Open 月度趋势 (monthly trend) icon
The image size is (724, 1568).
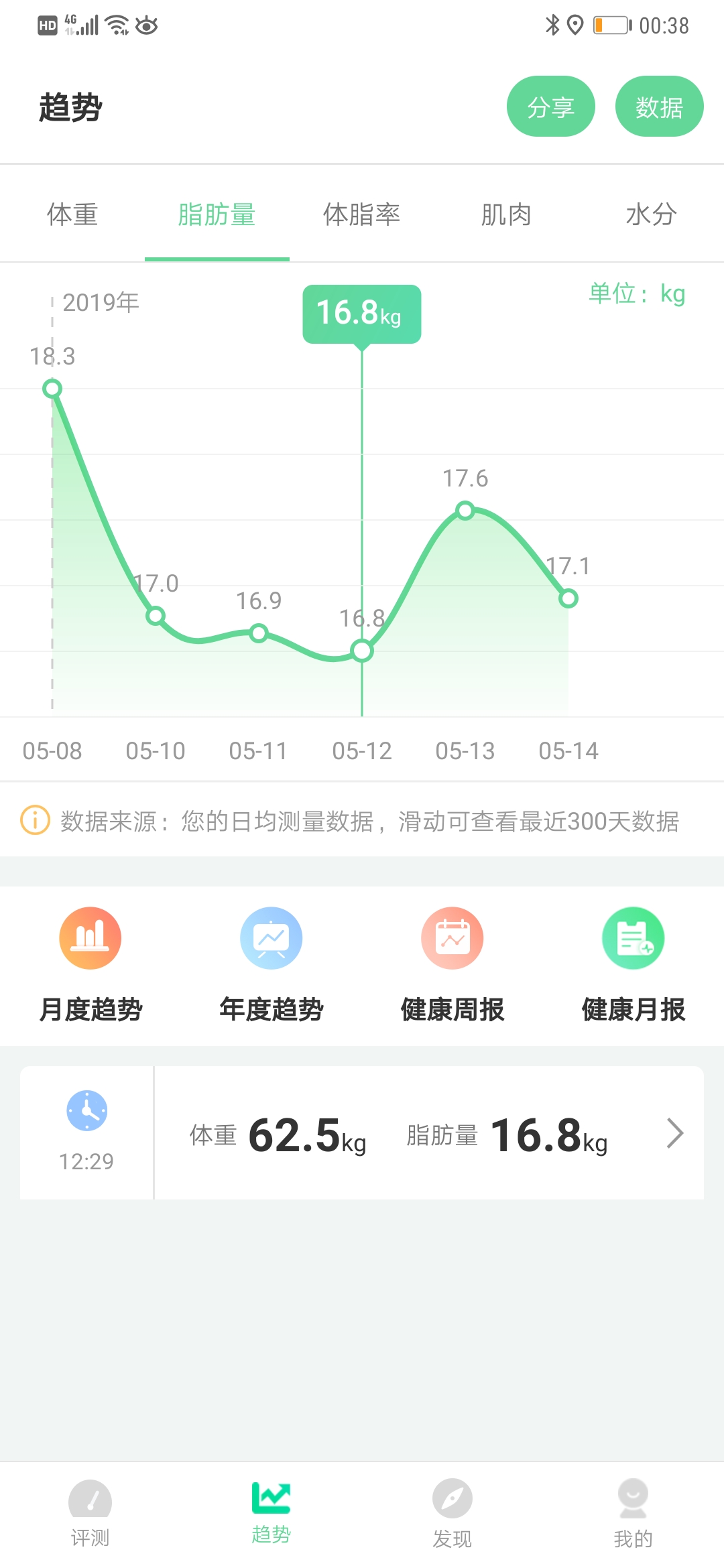[90, 938]
